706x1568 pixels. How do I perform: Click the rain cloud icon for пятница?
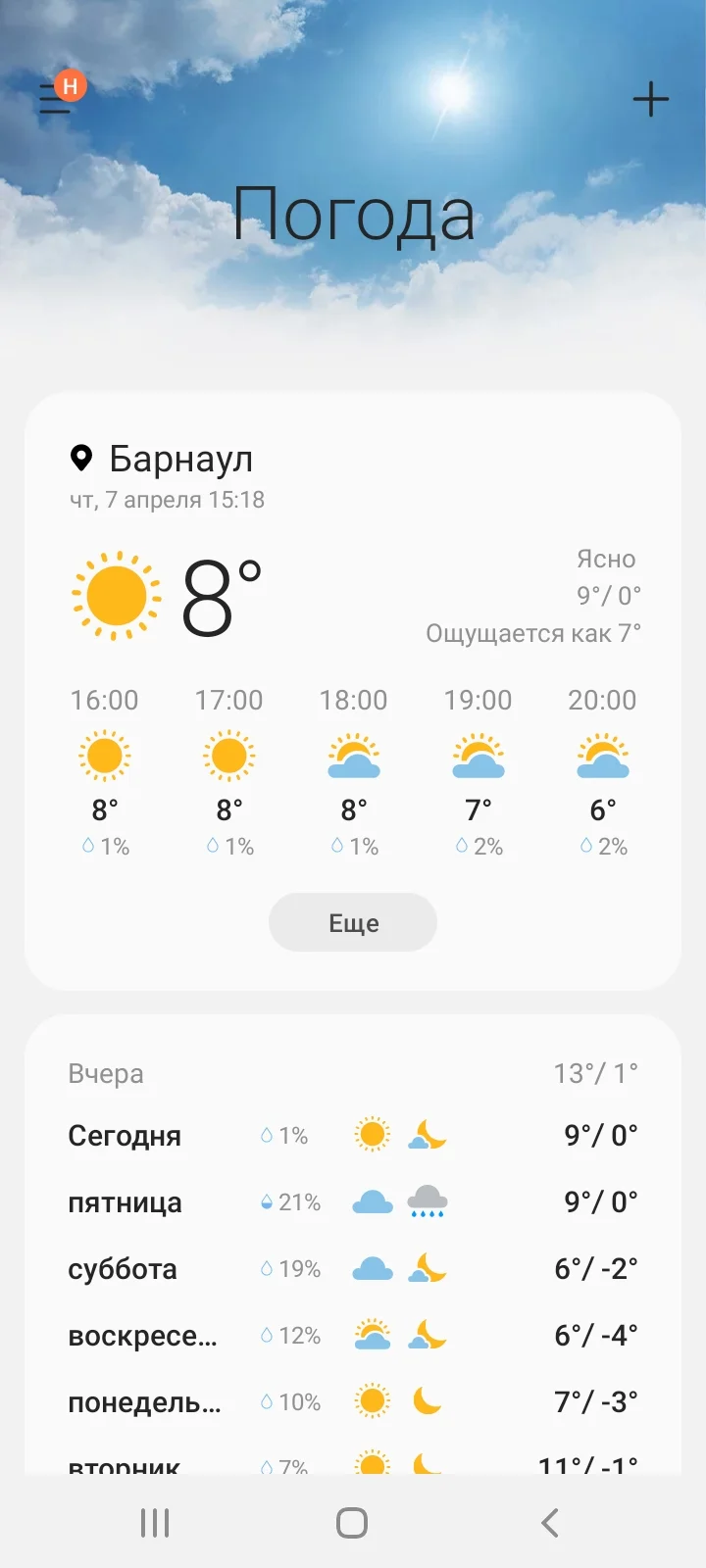click(429, 1200)
